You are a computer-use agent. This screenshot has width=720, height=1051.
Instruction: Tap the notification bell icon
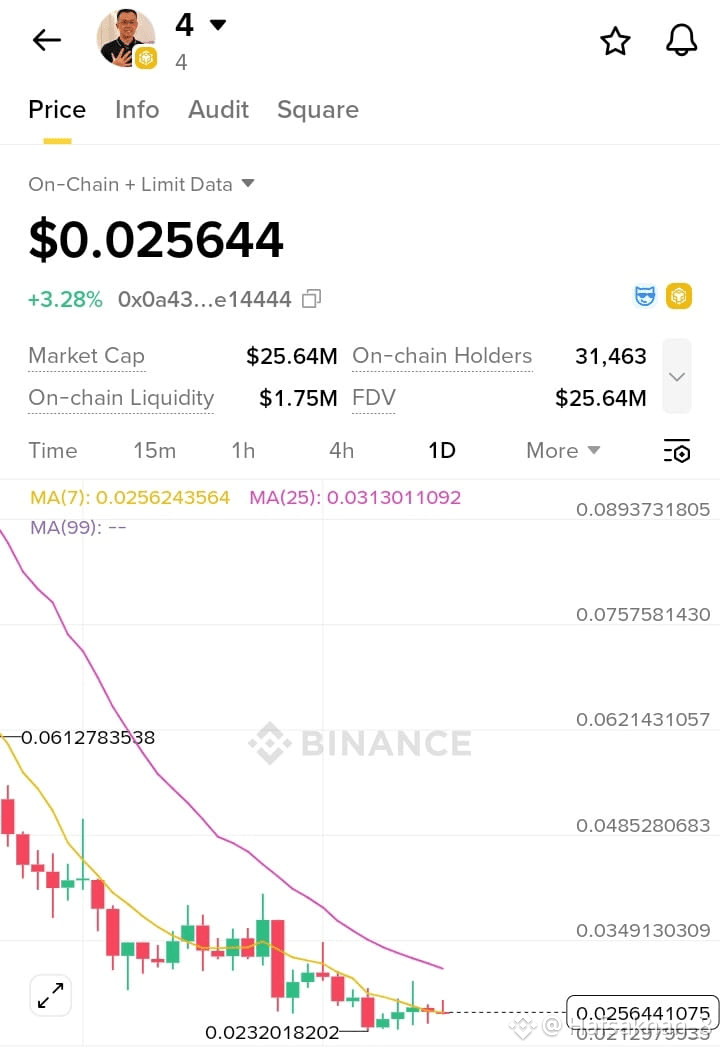(x=681, y=40)
